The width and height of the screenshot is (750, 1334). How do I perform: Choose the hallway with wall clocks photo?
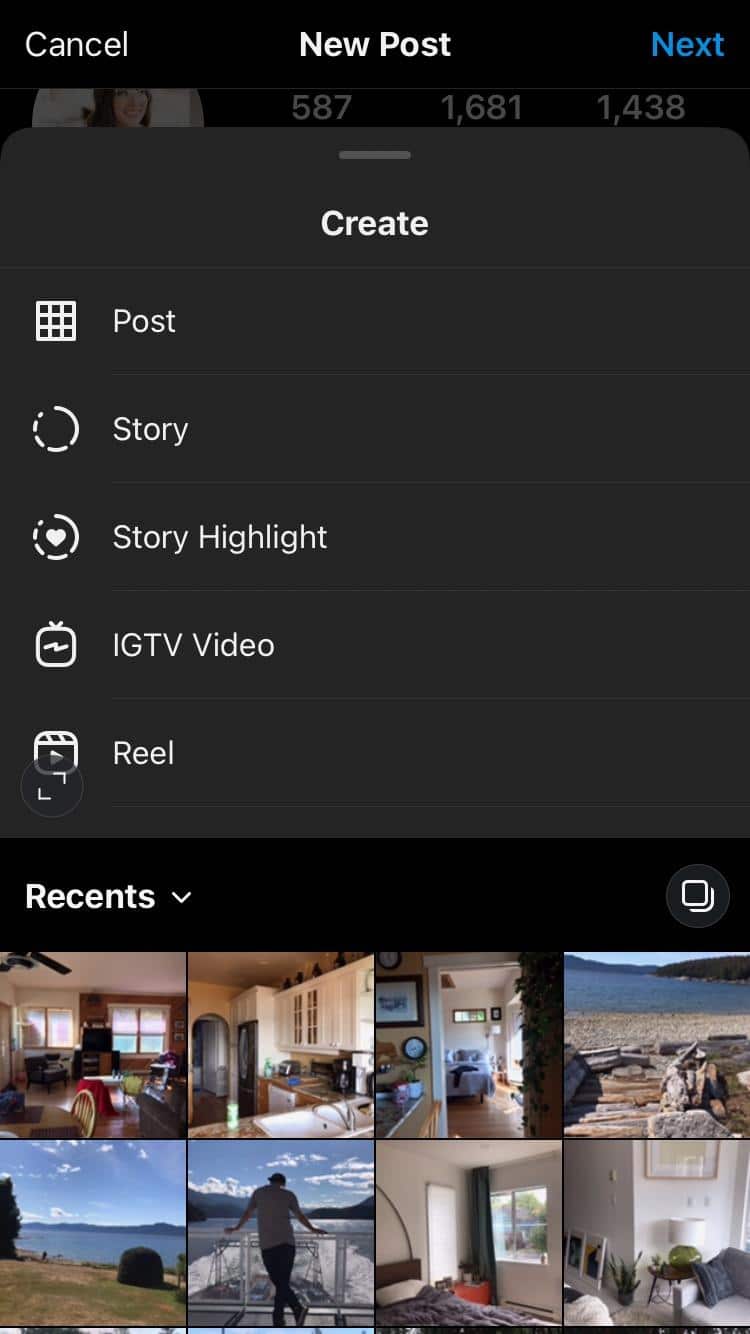point(469,1044)
